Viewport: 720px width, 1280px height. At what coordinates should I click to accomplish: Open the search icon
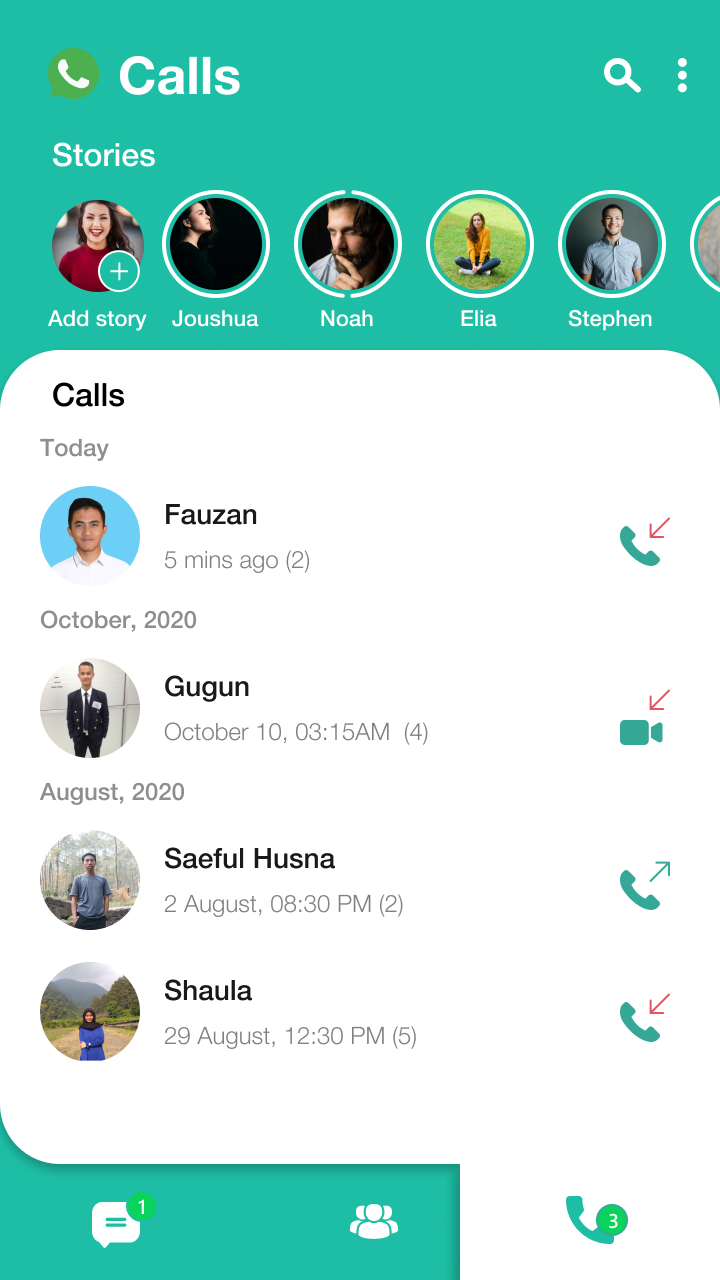tap(621, 76)
